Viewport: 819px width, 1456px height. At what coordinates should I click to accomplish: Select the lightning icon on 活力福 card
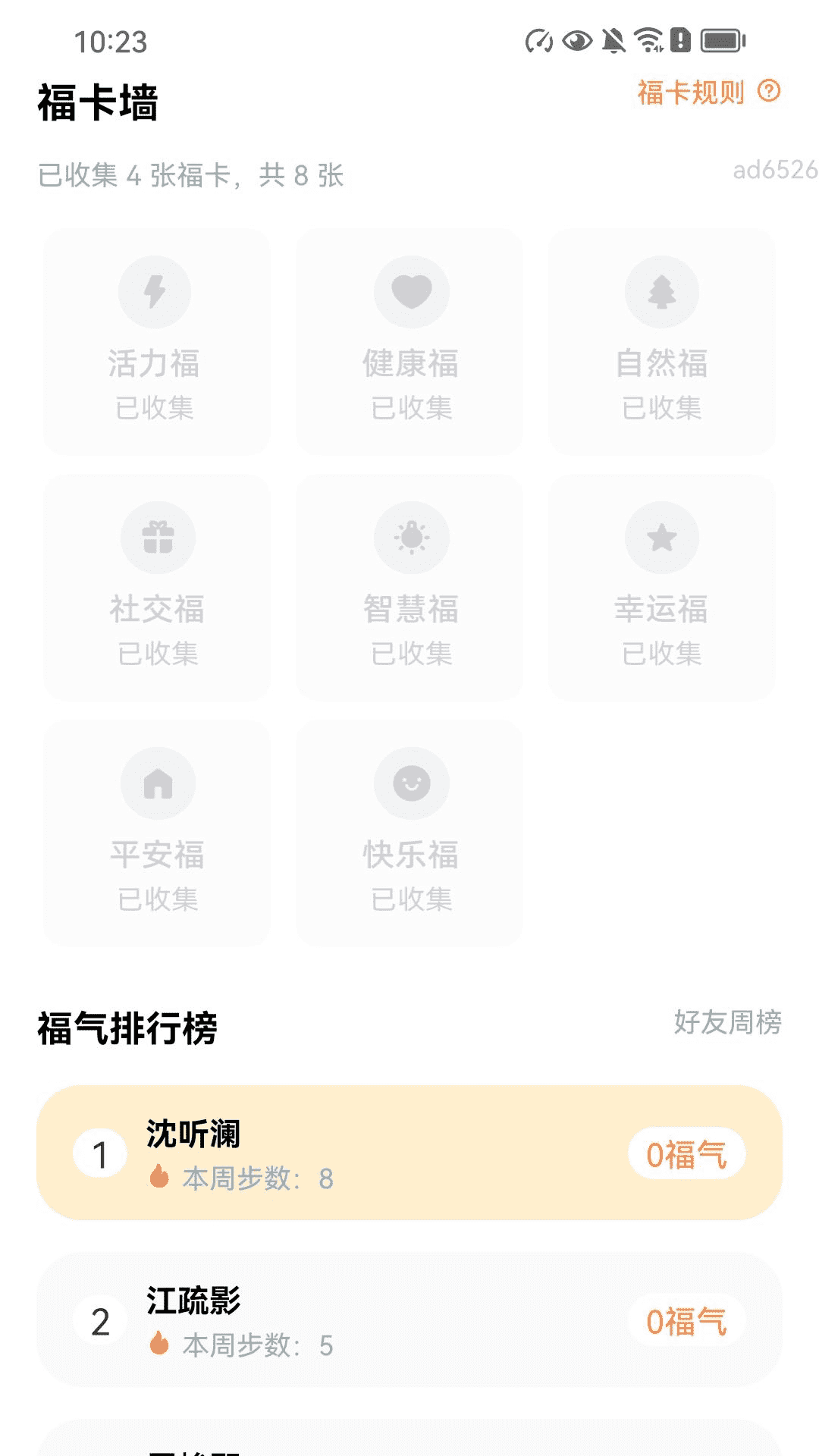click(157, 291)
